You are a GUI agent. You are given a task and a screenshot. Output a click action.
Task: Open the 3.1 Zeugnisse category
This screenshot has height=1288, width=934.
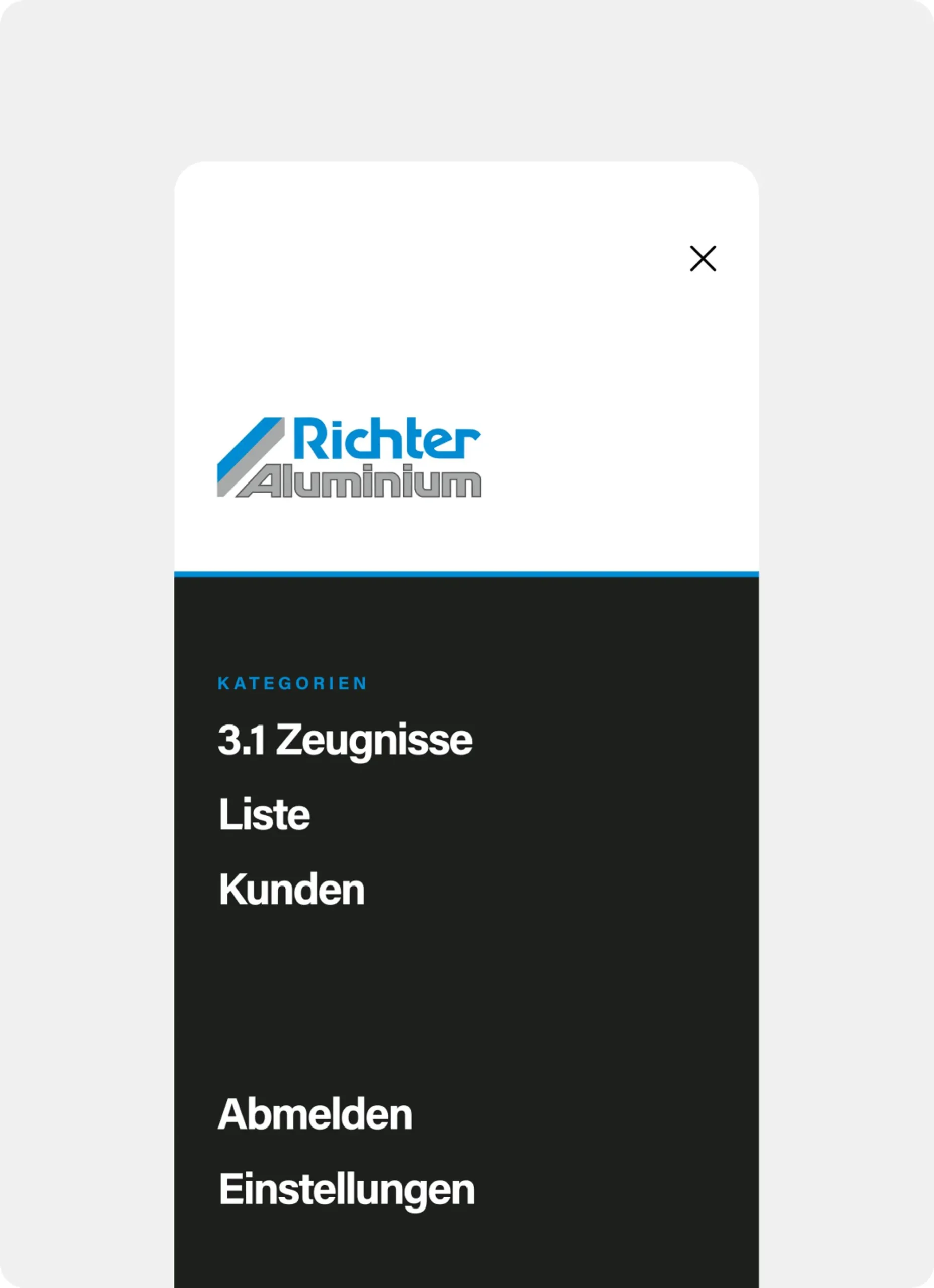coord(345,741)
